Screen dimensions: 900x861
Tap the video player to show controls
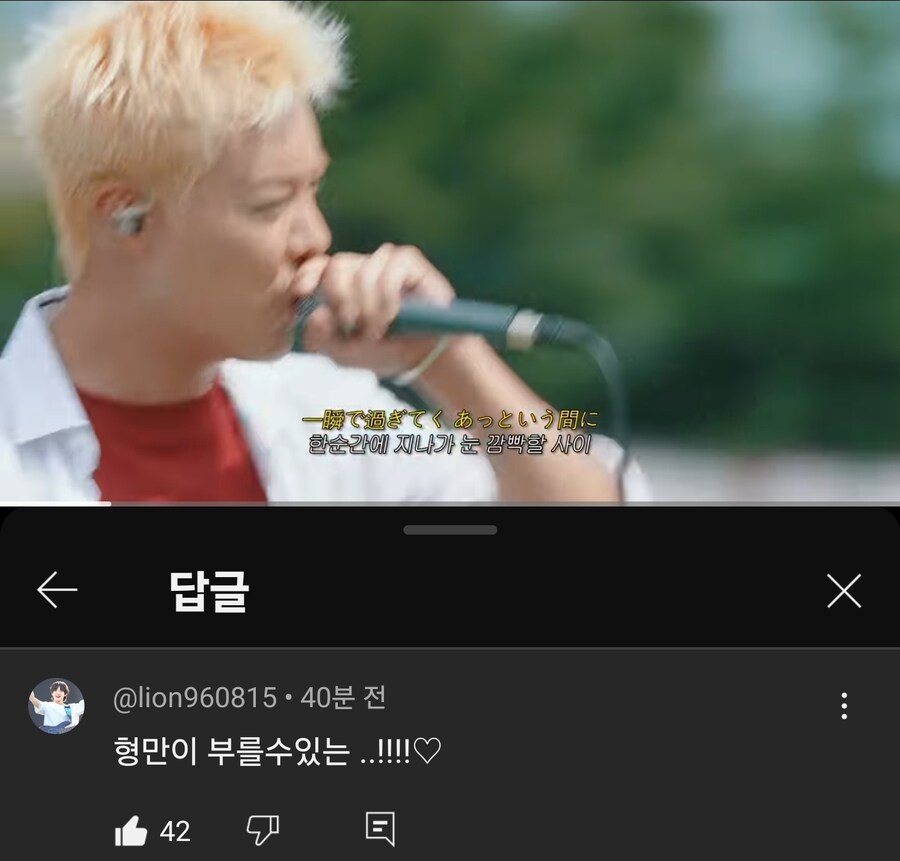[450, 250]
